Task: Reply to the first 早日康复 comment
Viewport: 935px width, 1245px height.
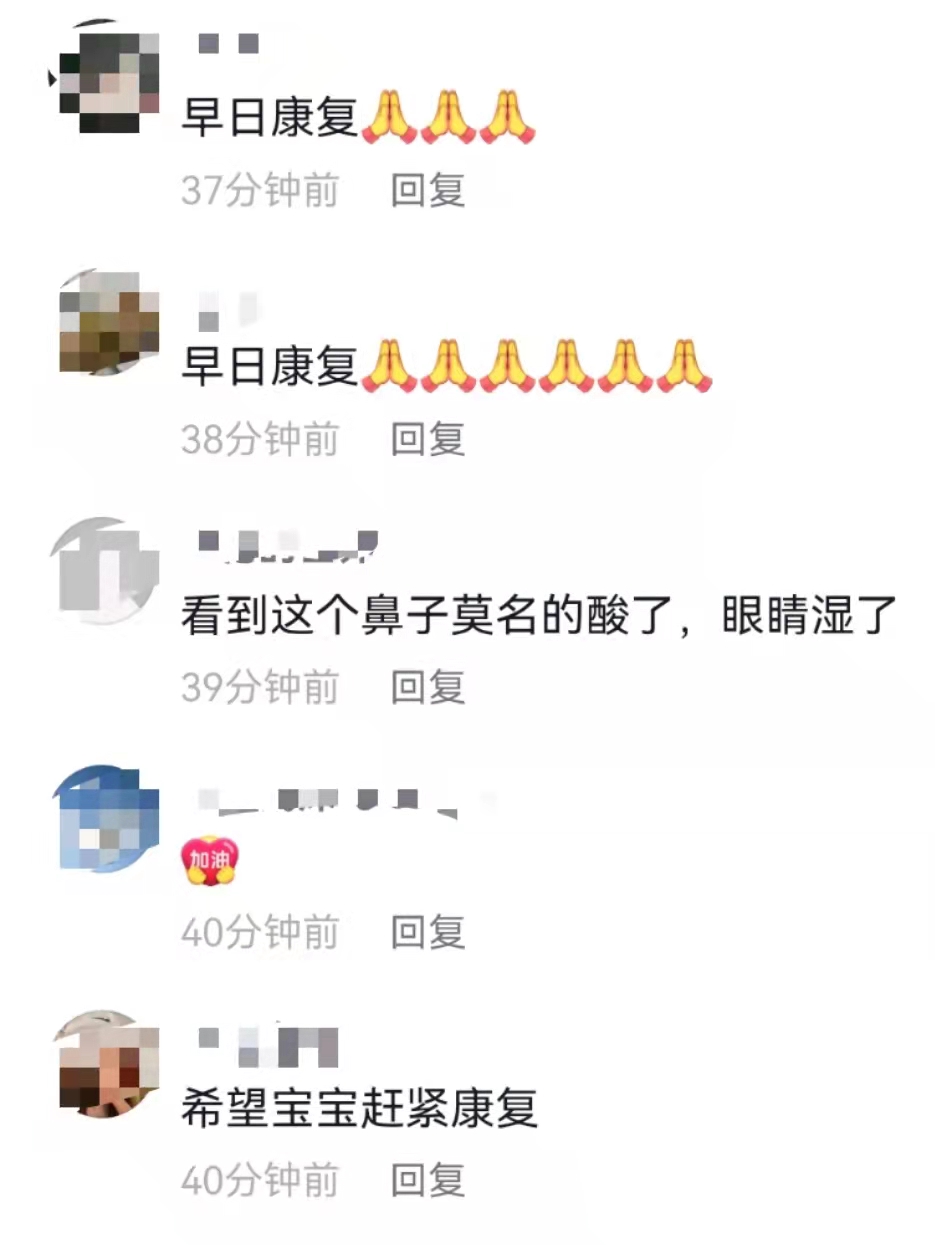Action: point(427,192)
